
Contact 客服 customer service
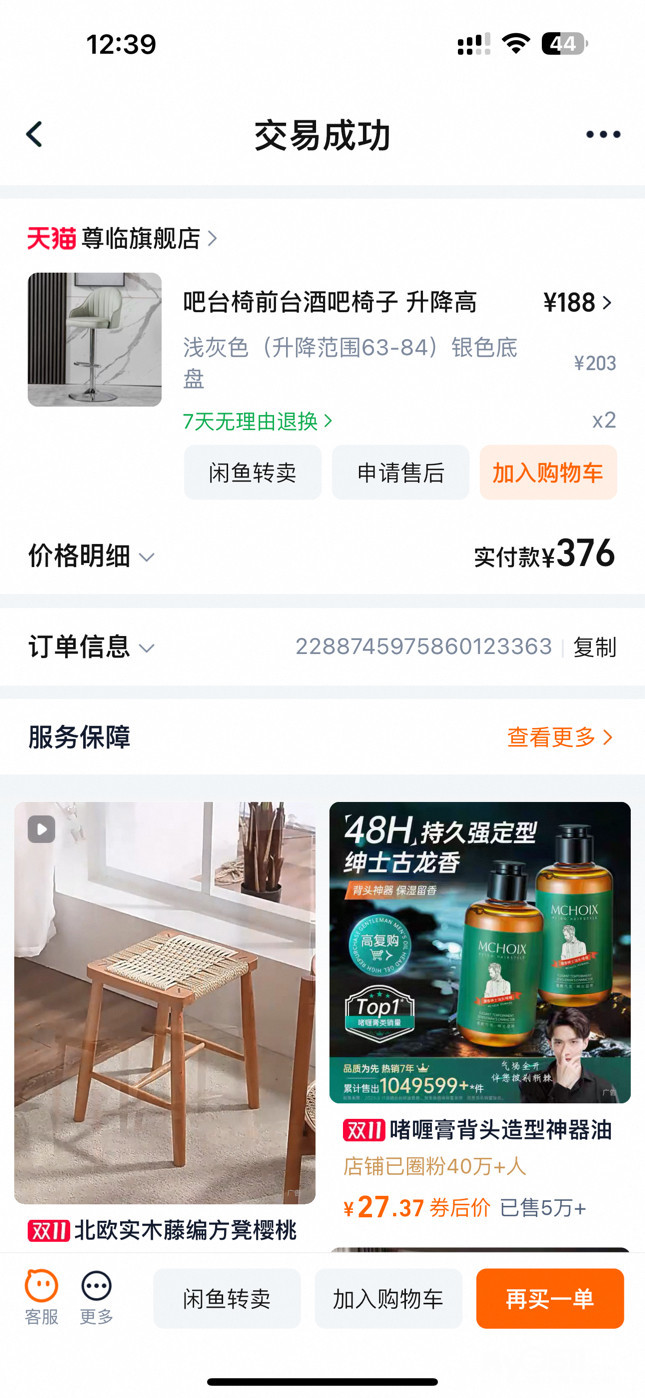[x=42, y=1297]
